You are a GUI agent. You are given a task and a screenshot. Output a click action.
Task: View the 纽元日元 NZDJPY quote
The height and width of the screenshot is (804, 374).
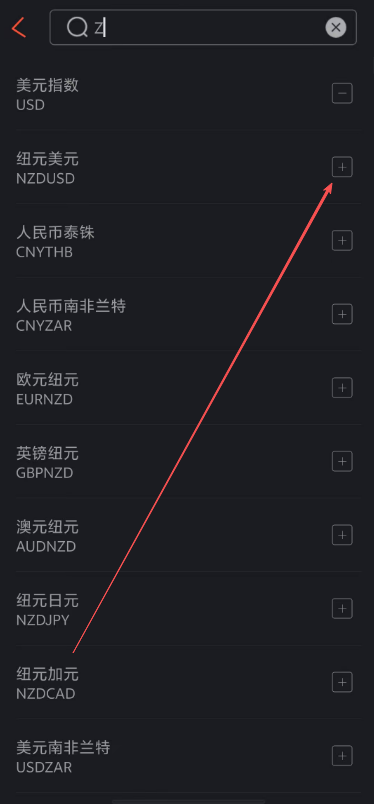click(169, 609)
